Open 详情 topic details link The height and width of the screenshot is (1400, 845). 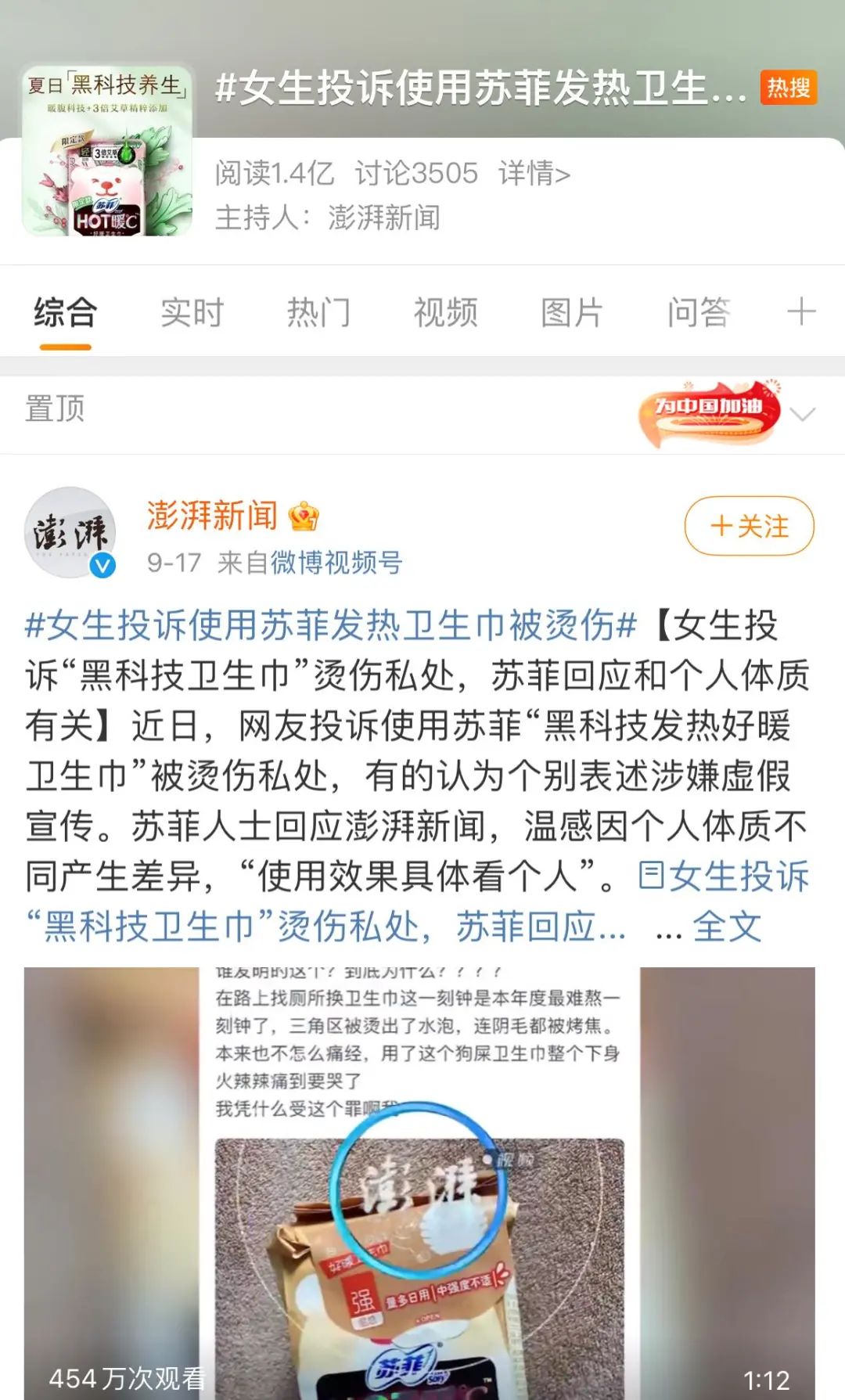pyautogui.click(x=534, y=173)
